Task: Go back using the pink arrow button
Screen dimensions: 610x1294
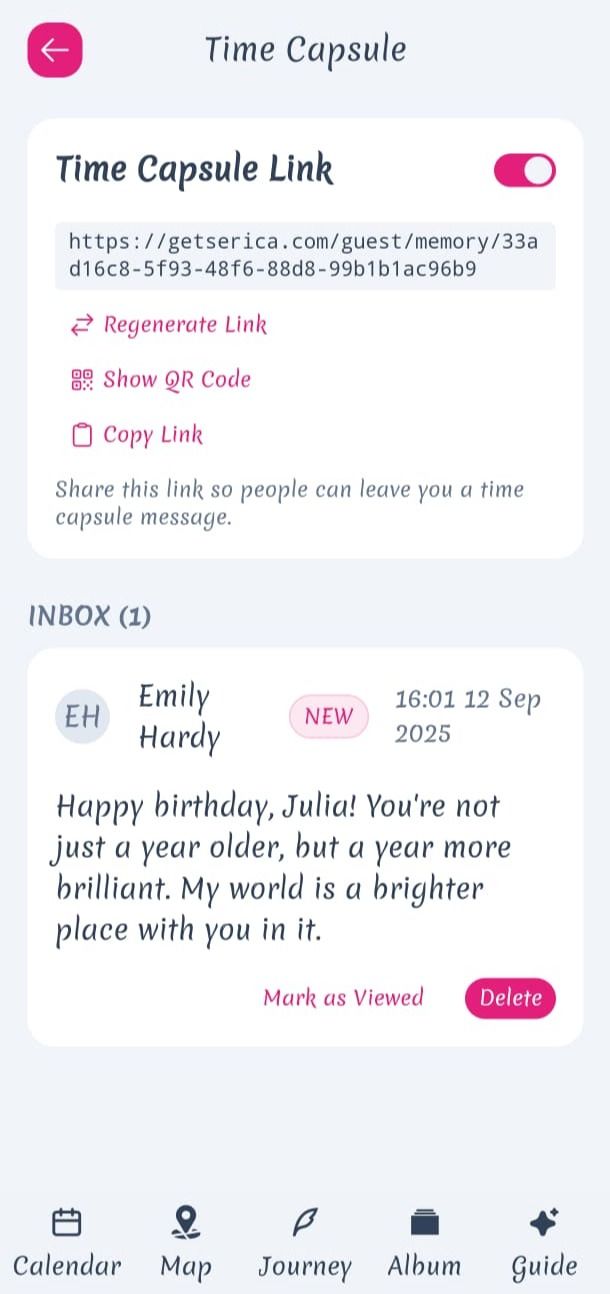Action: (x=54, y=50)
